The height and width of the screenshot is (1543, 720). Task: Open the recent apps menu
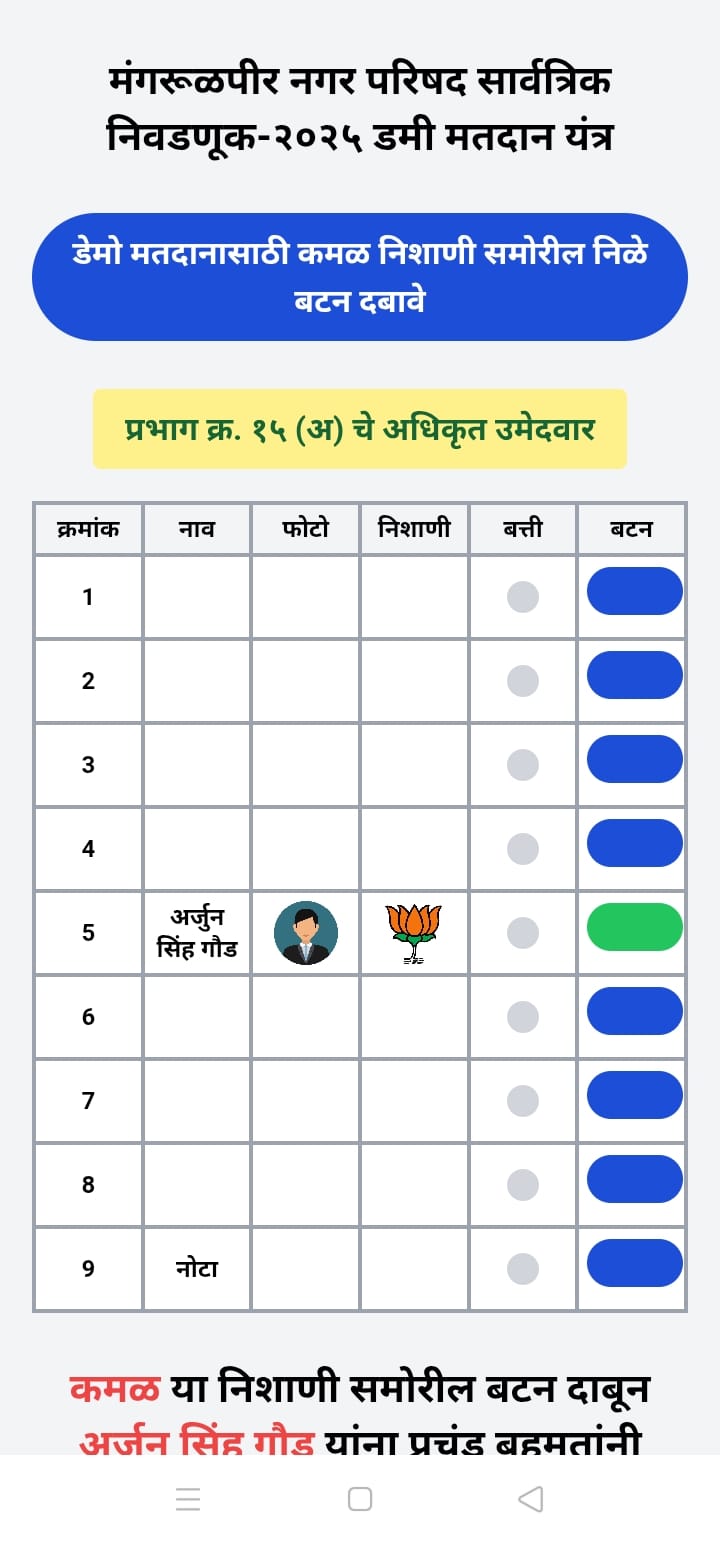point(188,1499)
